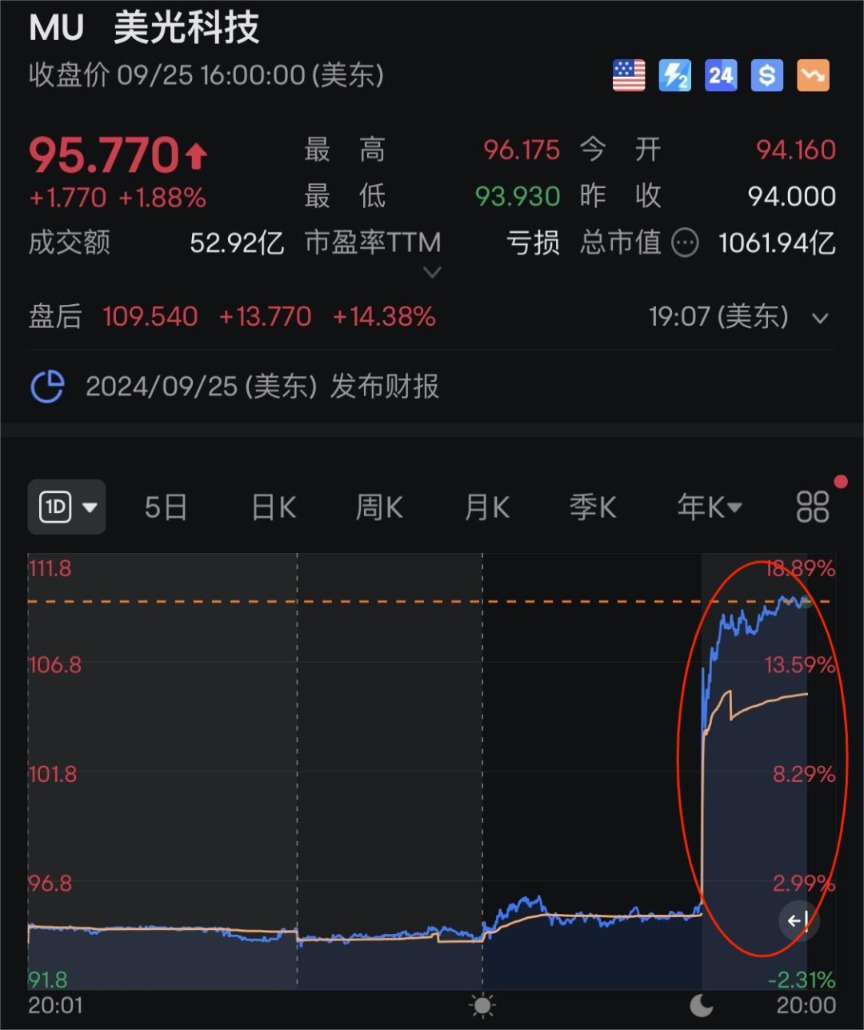The image size is (864, 1030).
Task: Open the Level 2 quotes icon
Action: pos(674,75)
